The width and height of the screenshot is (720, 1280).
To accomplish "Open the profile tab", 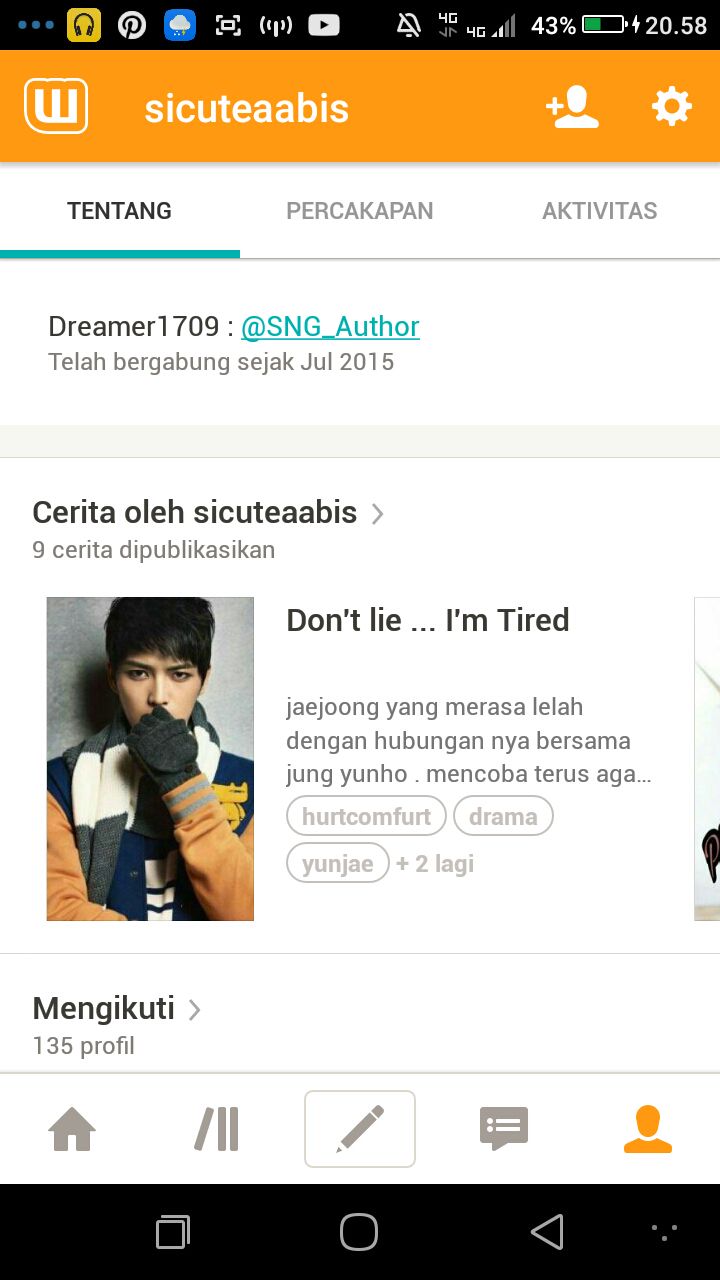I will (x=648, y=1129).
